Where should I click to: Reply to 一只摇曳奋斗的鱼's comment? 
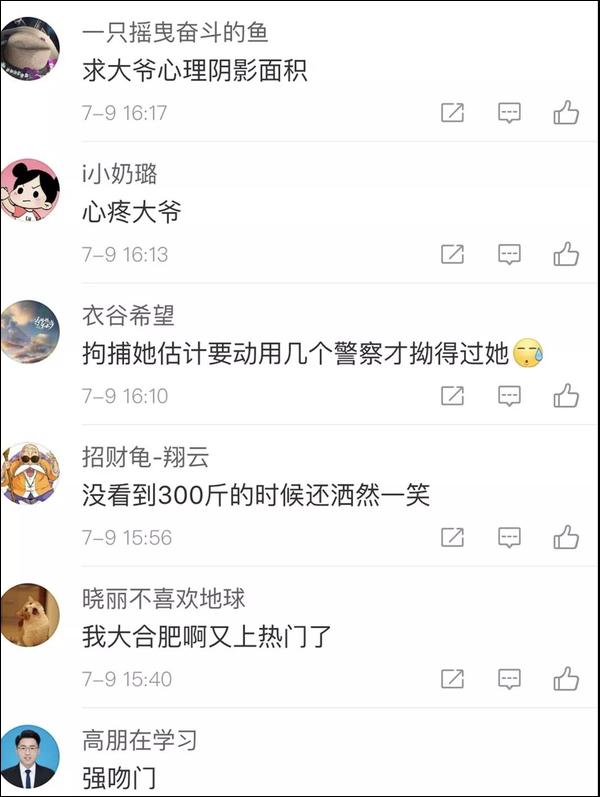[510, 113]
